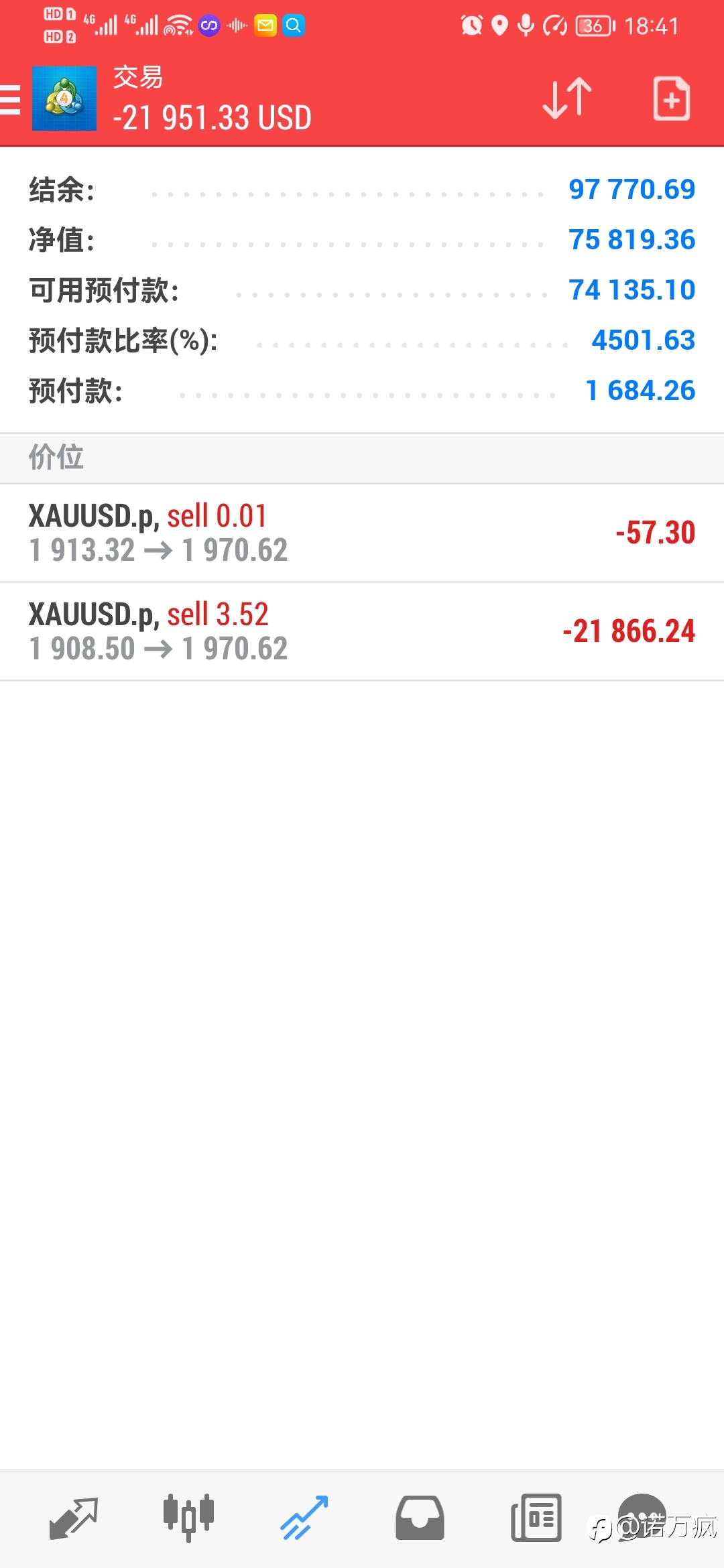This screenshot has height=1568, width=724.
Task: Open the chat messages tab
Action: 642,1518
